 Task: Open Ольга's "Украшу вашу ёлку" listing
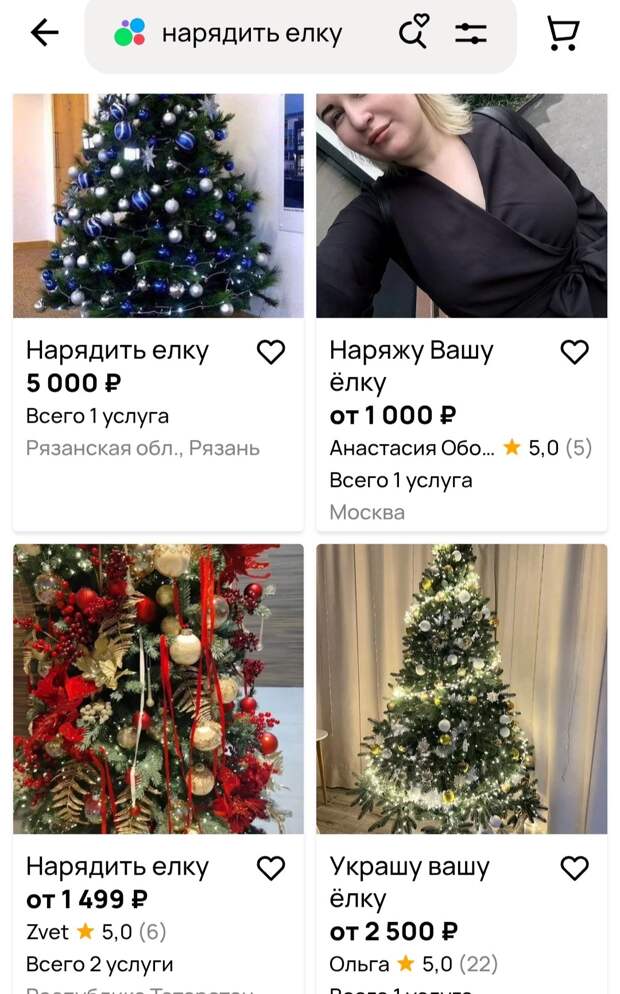point(461,688)
